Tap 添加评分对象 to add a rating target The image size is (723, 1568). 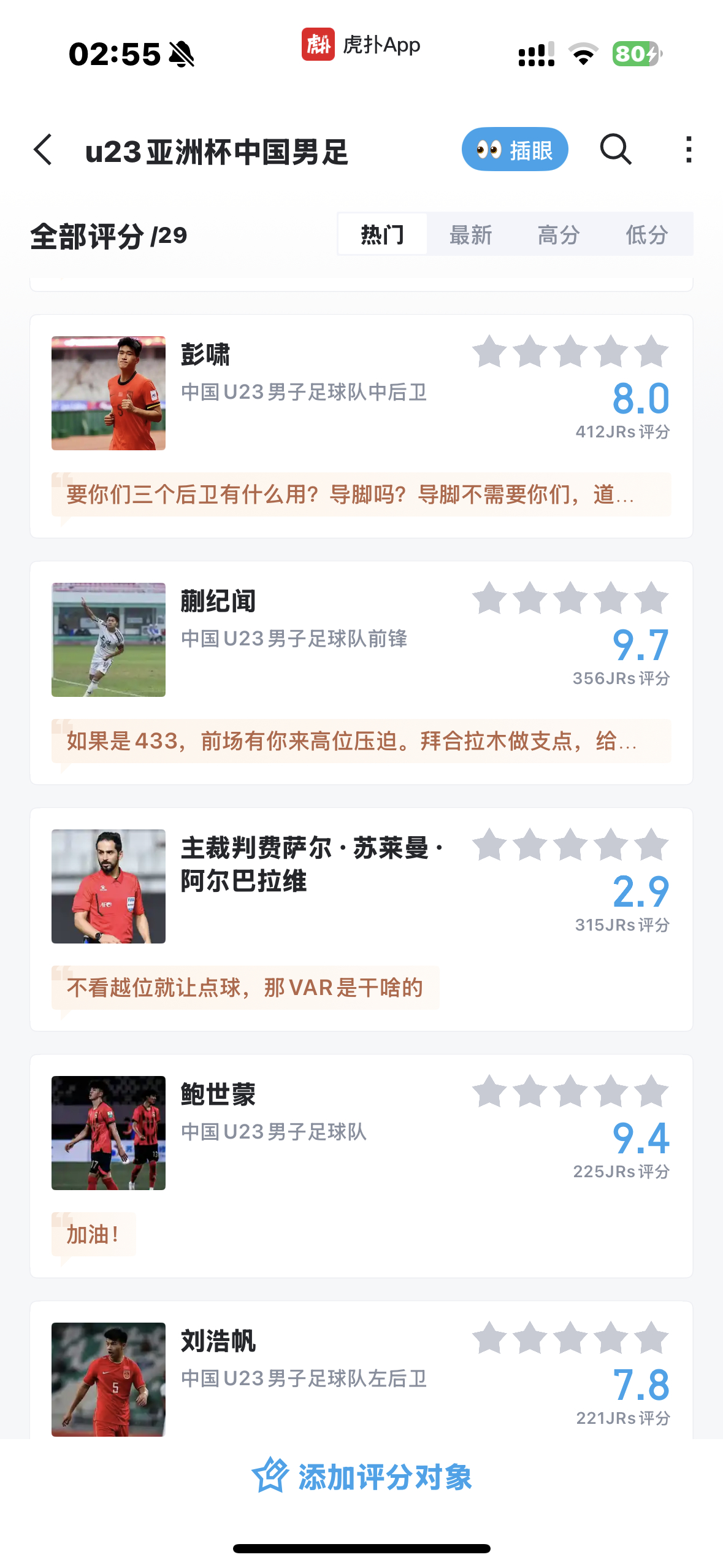pos(361,1477)
